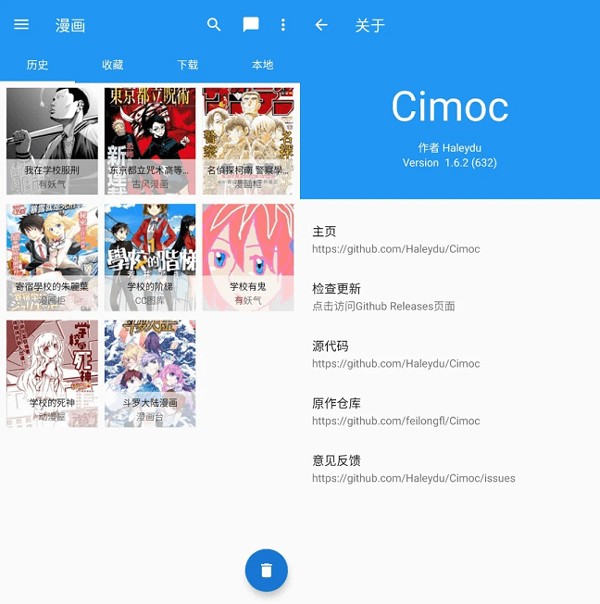
Task: Open the 意见反馈 issues row
Action: pos(448,469)
